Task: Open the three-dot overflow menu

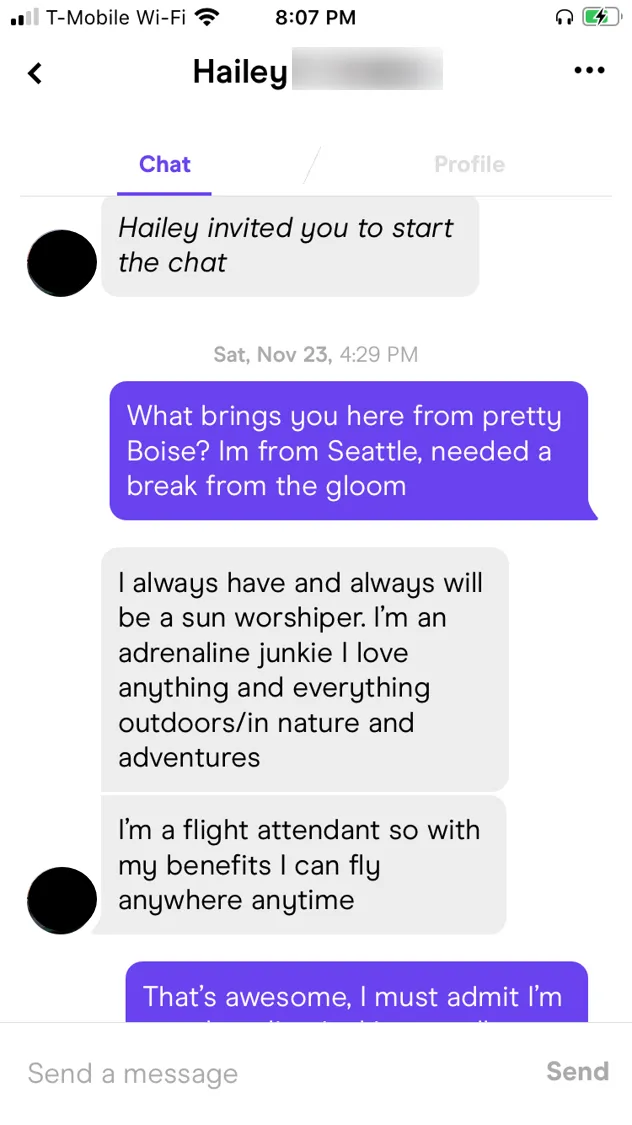Action: click(590, 71)
